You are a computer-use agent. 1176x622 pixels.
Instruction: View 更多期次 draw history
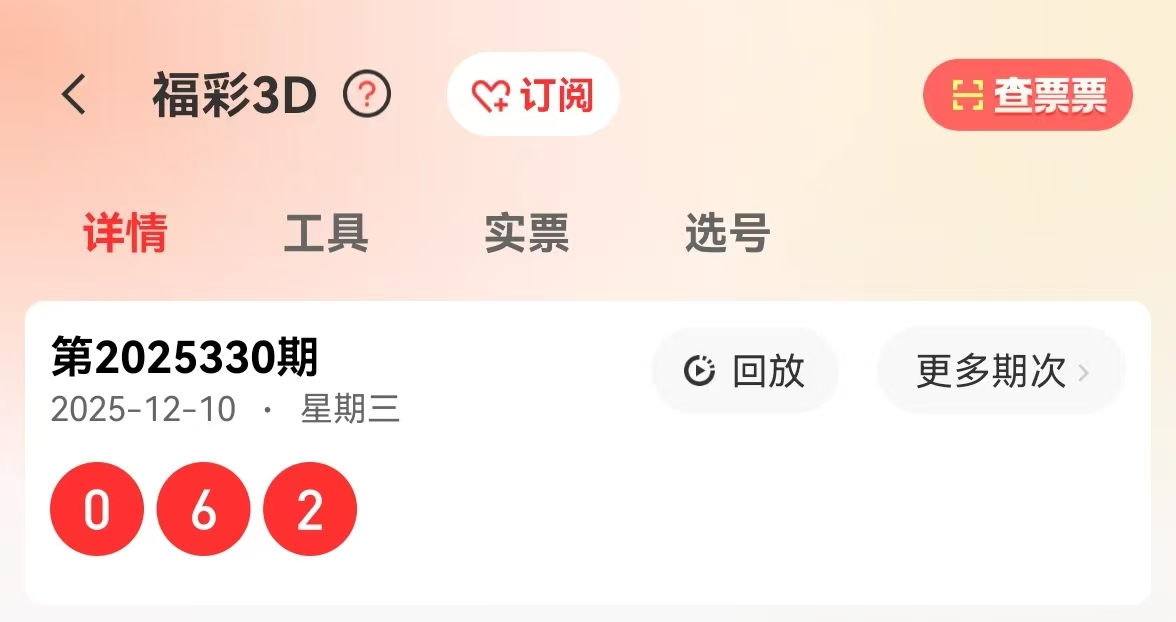point(1001,371)
